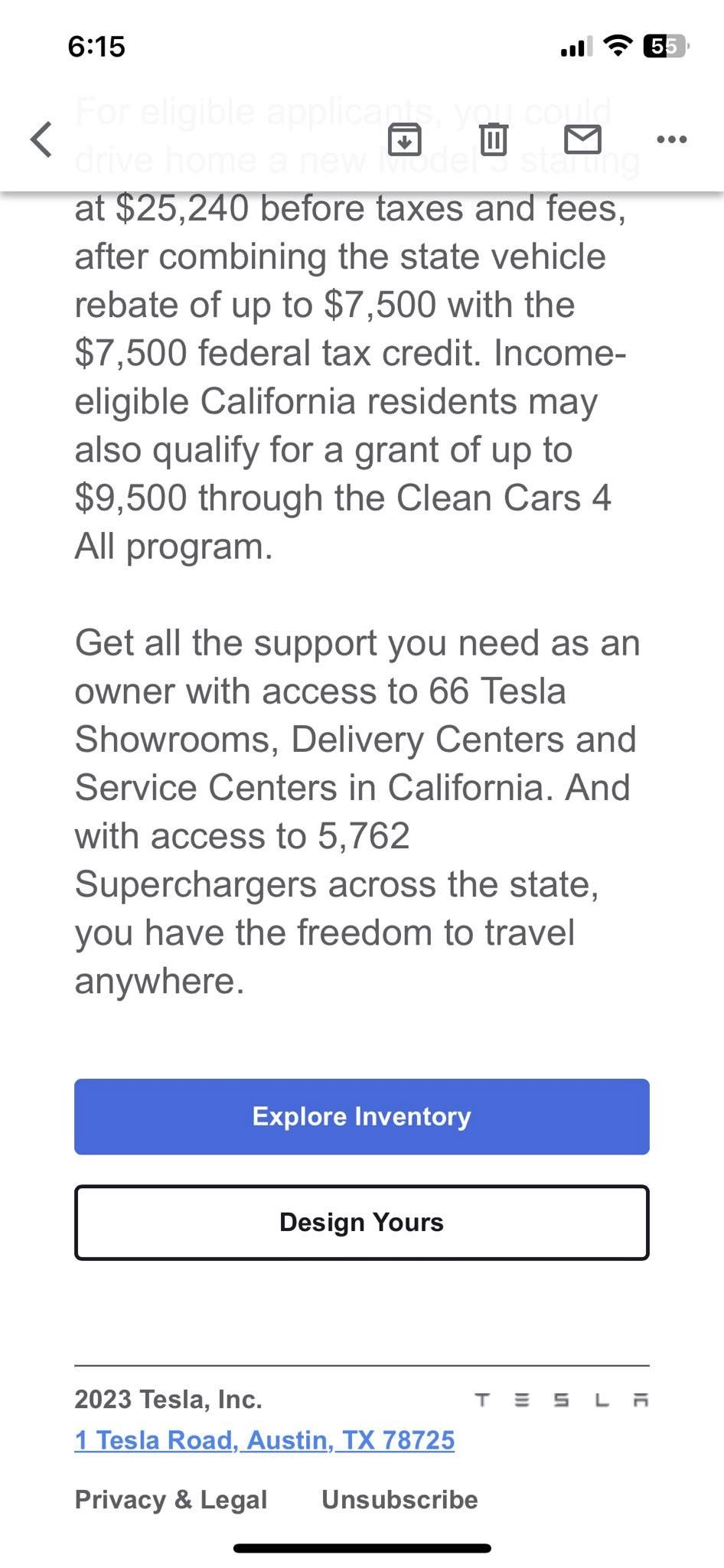Tap the battery indicator showing 55
The image size is (724, 1568).
pos(665,47)
